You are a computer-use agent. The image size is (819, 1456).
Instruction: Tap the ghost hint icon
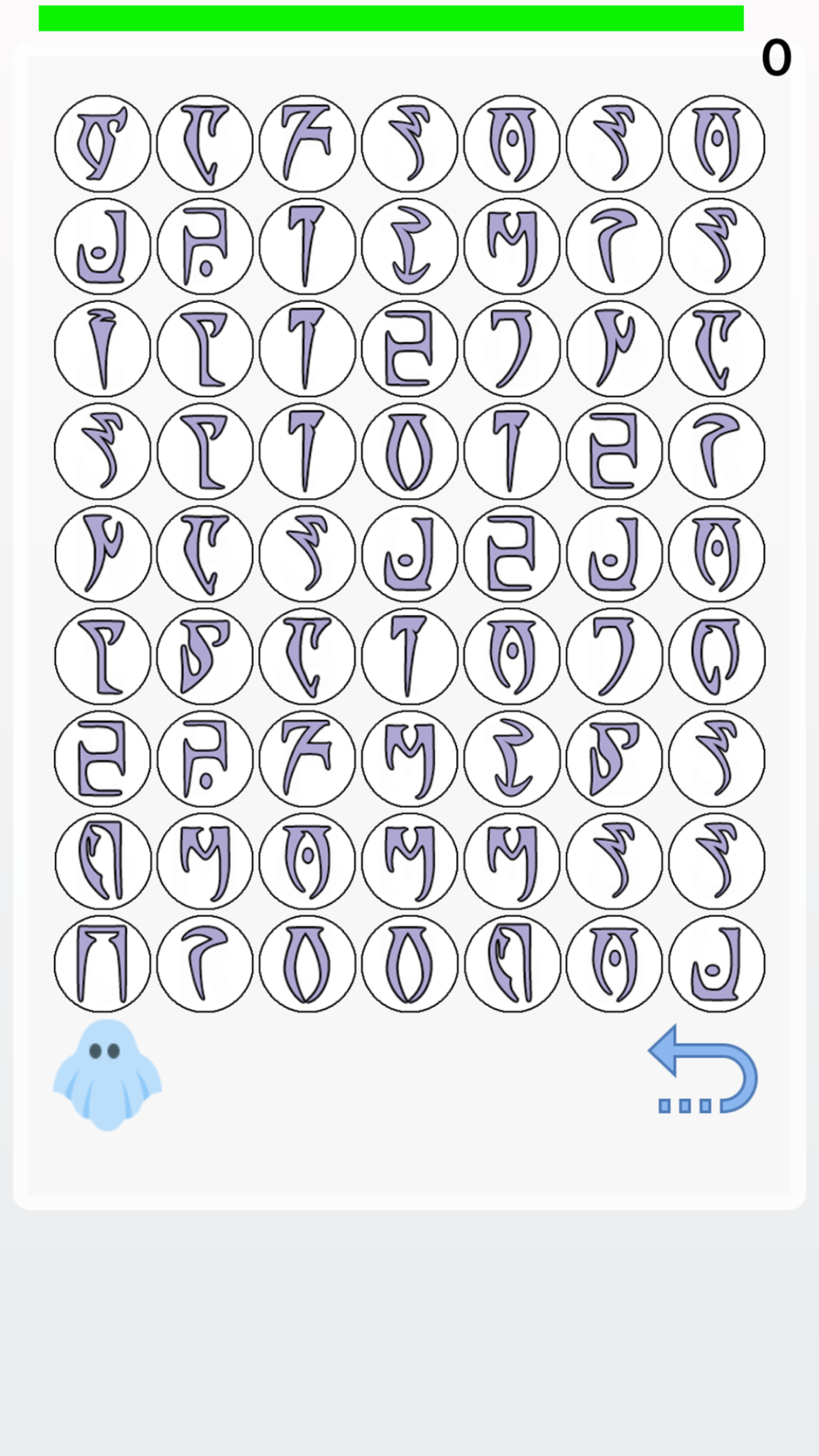pyautogui.click(x=107, y=1074)
